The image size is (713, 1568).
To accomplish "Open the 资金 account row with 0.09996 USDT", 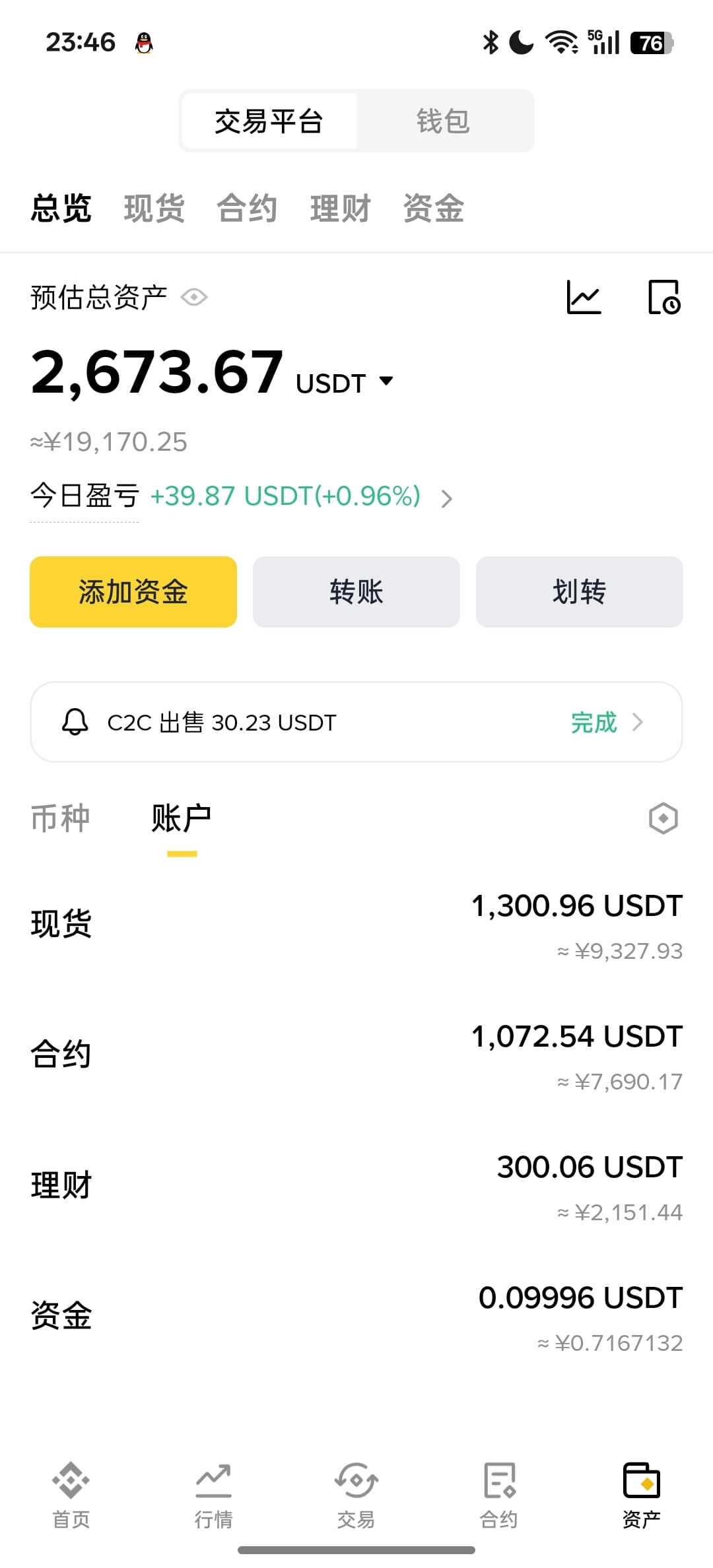I will coord(356,1315).
